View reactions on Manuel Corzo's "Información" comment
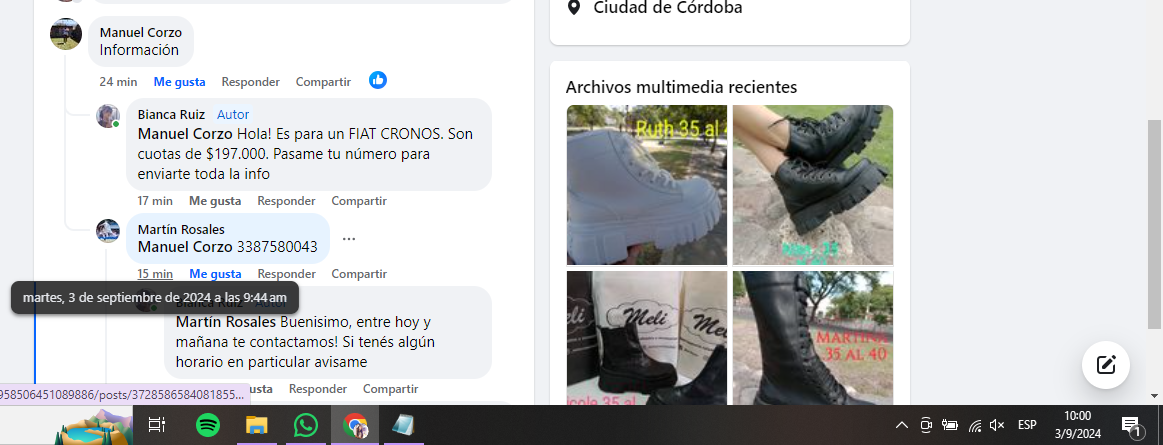 click(378, 80)
